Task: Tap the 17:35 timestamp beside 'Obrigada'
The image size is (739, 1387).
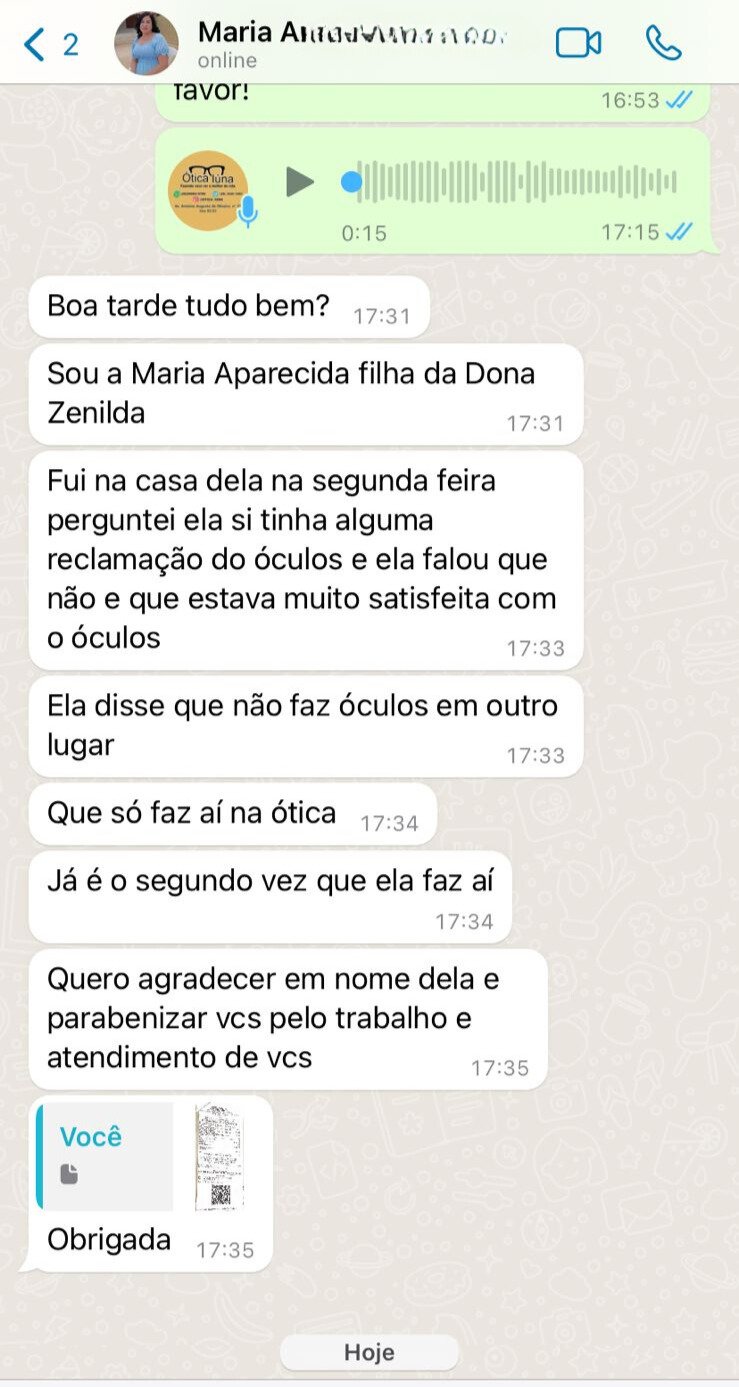Action: (226, 1249)
